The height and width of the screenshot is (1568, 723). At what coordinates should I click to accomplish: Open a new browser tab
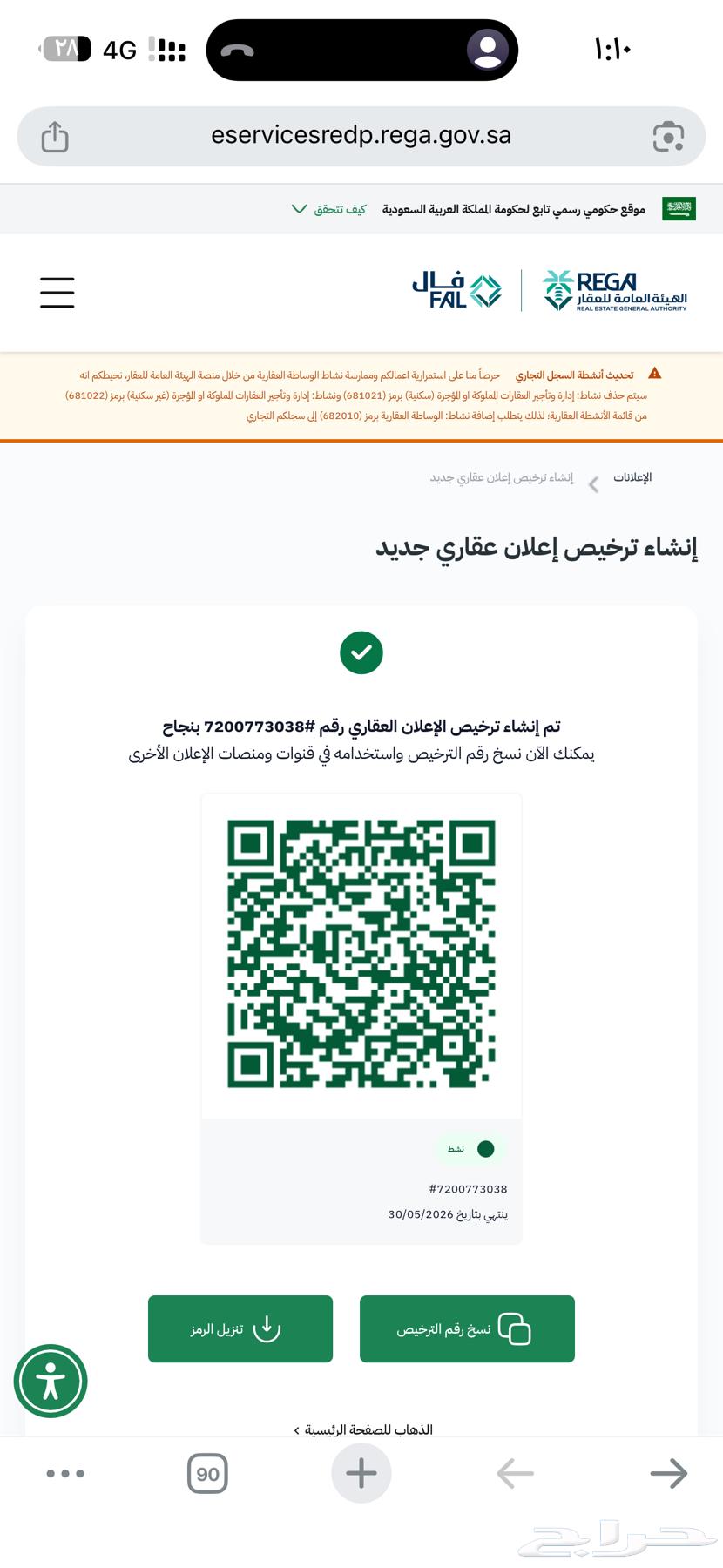coord(361,1474)
